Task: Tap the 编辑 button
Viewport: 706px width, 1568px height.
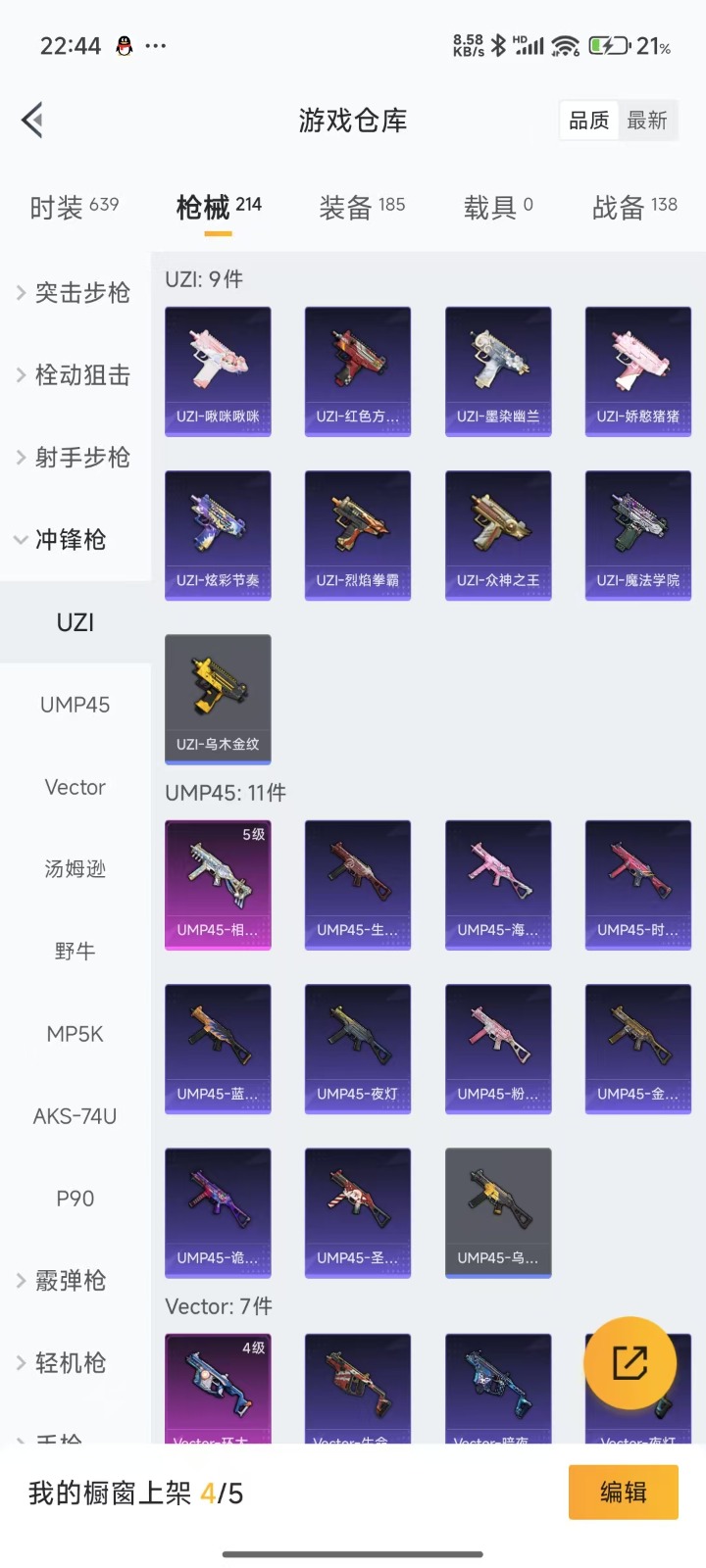Action: coord(623,1493)
